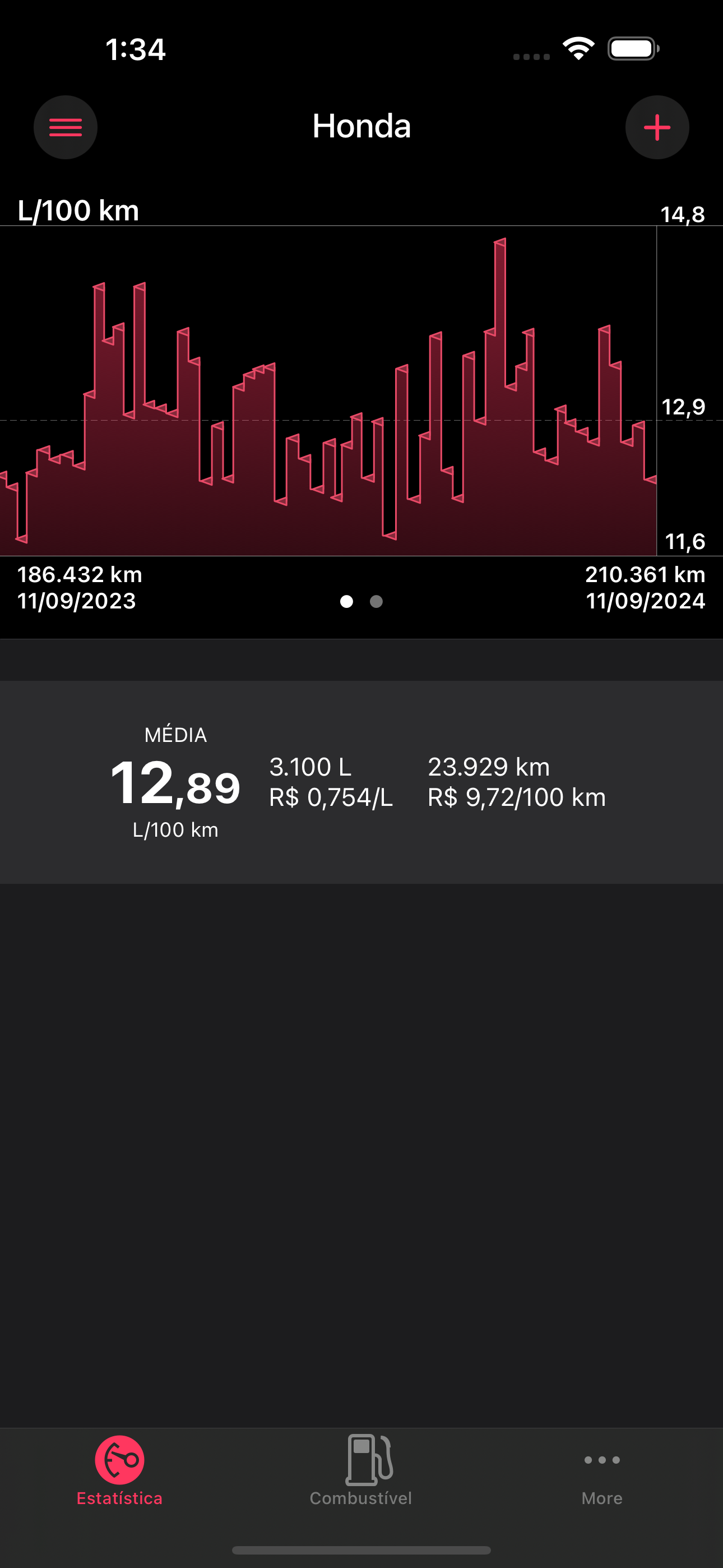Tap the second chart page indicator dot
The height and width of the screenshot is (1568, 723).
point(376,601)
